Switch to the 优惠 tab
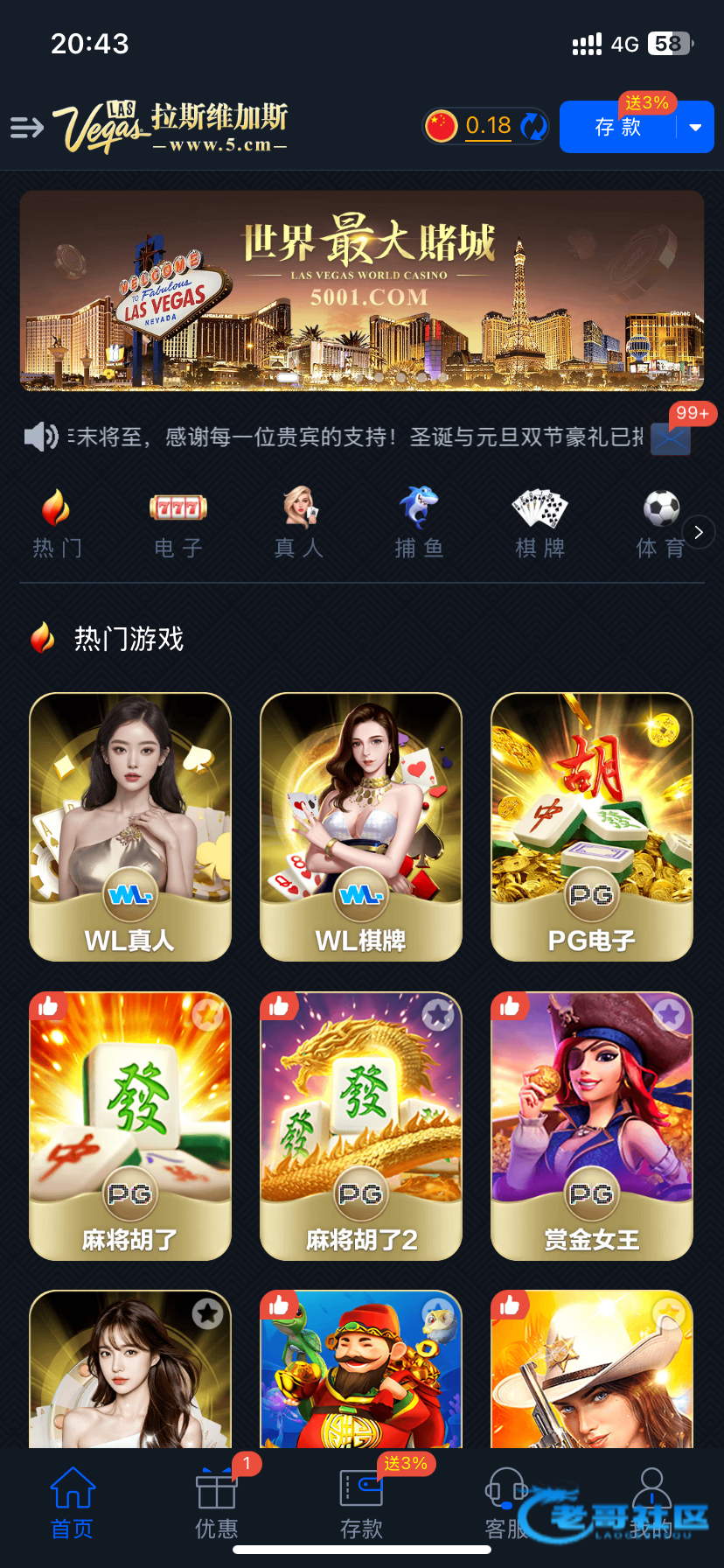Viewport: 724px width, 1568px height. point(217,1504)
